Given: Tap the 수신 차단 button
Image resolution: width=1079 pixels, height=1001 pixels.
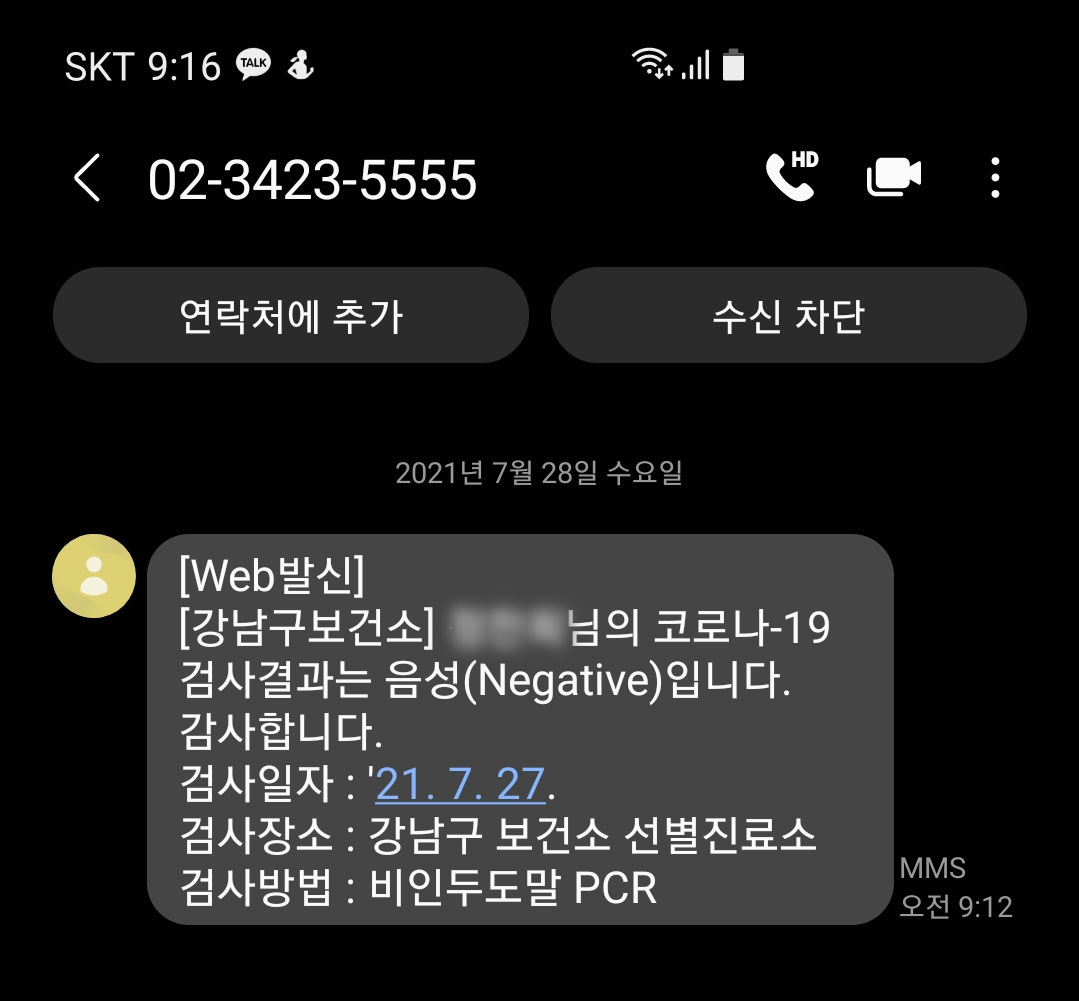Looking at the screenshot, I should click(x=788, y=315).
